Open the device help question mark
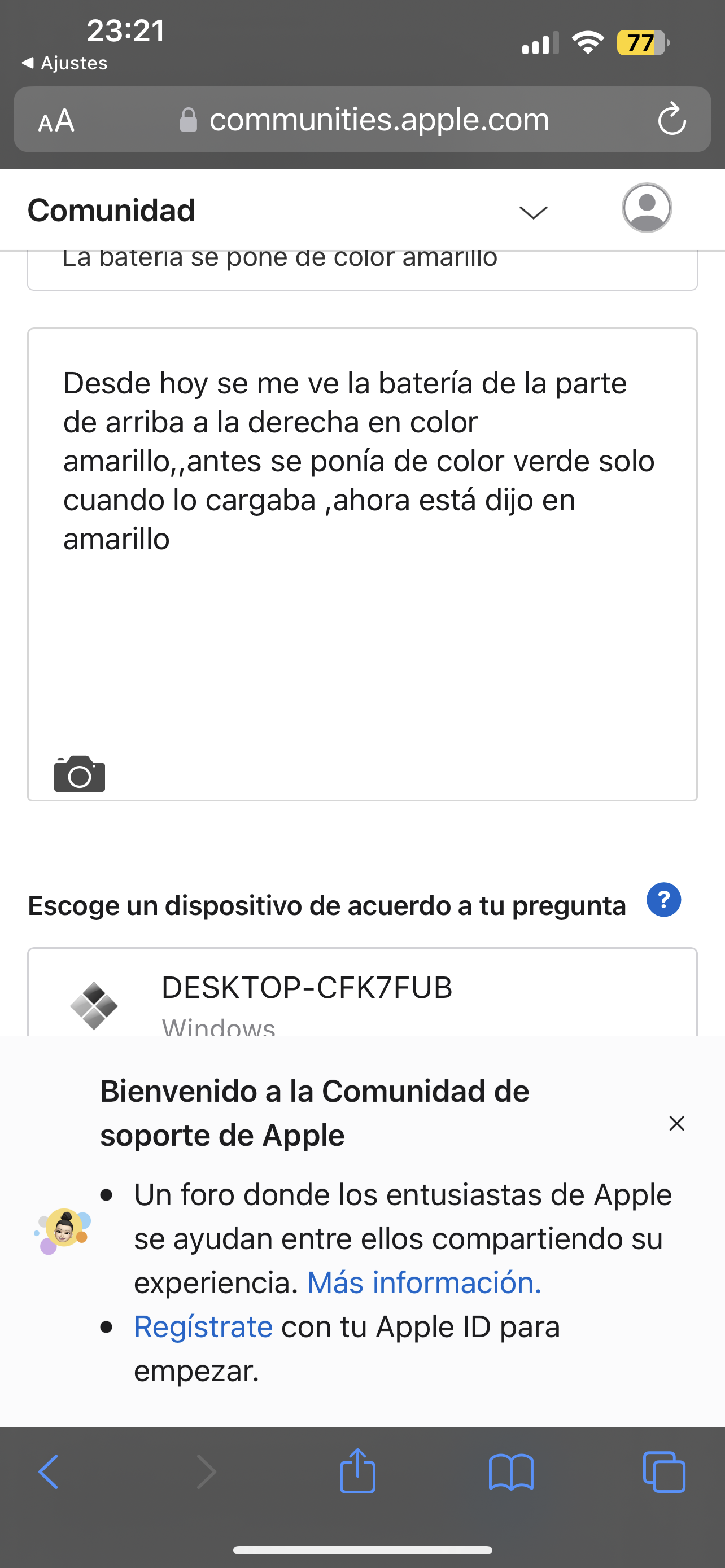725x1568 pixels. (663, 900)
